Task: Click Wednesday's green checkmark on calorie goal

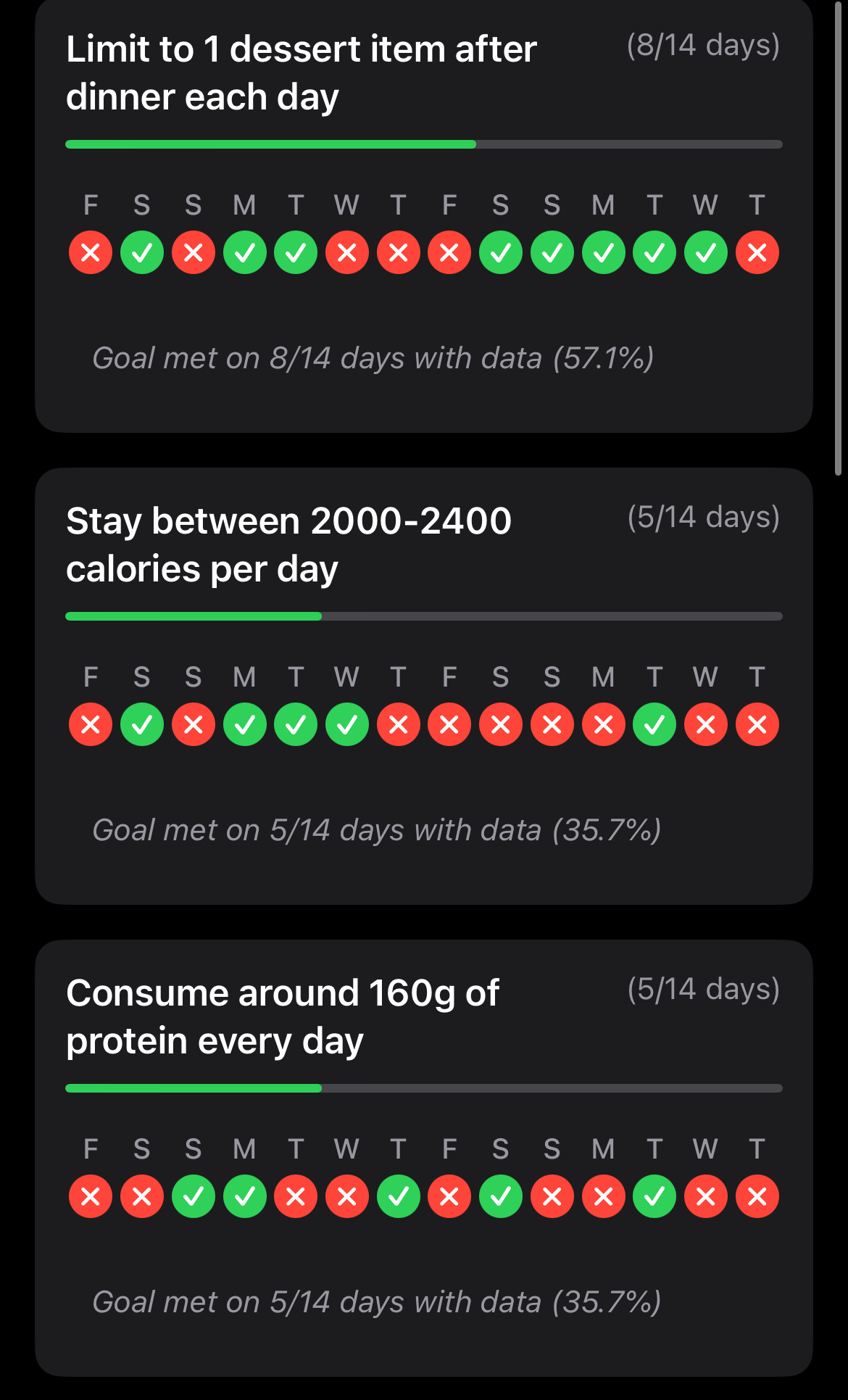Action: pyautogui.click(x=347, y=724)
